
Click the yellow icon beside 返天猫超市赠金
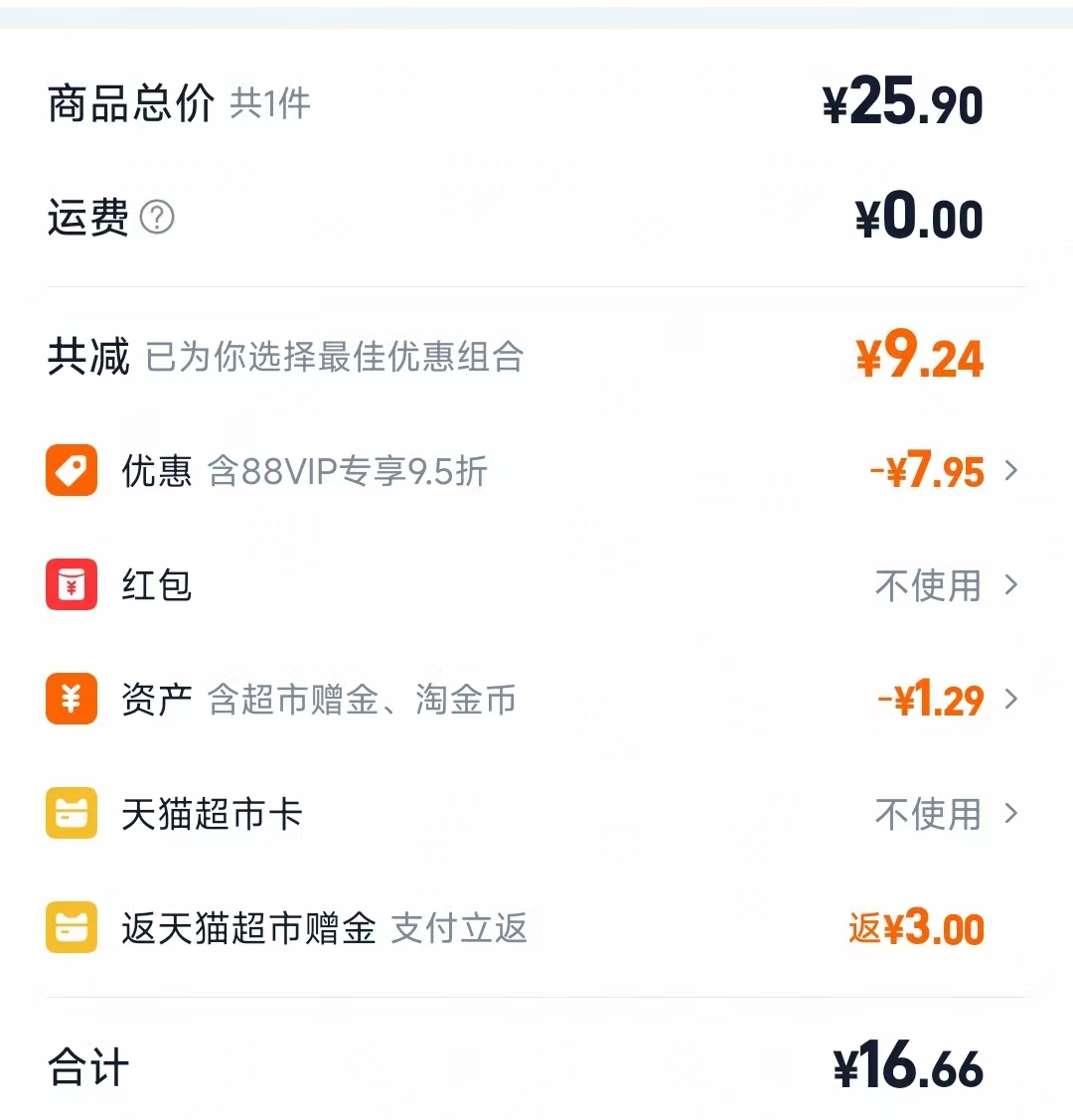coord(71,928)
